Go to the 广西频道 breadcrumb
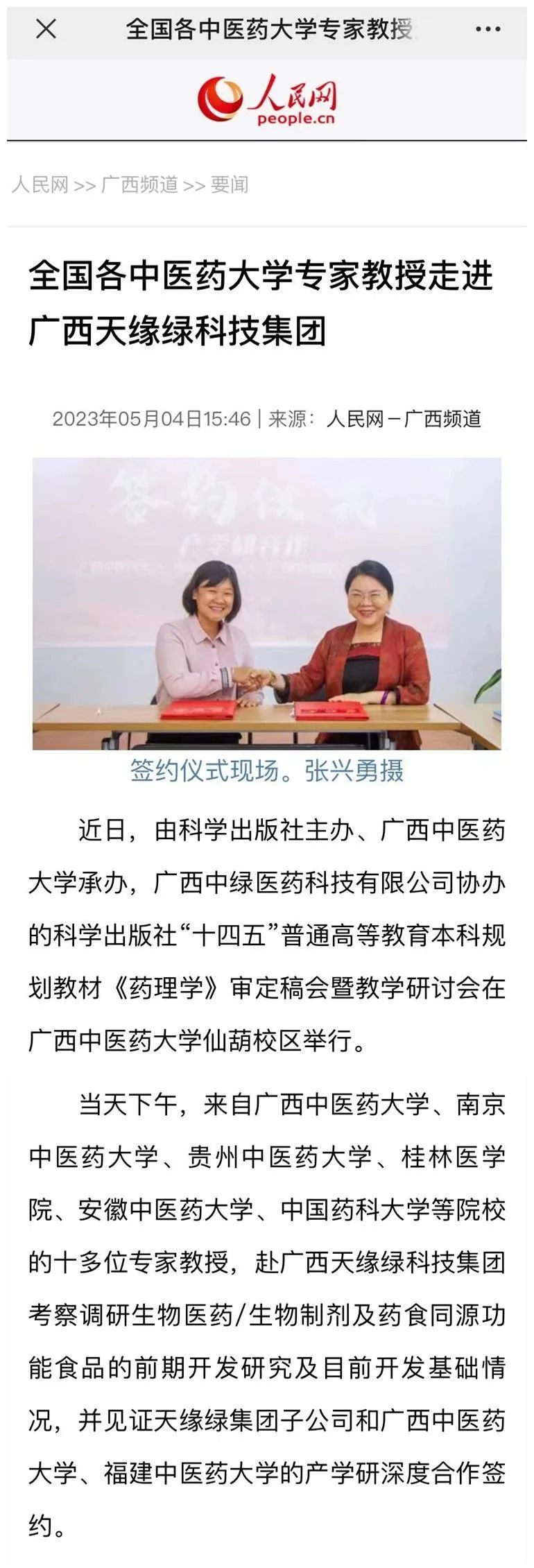This screenshot has height=1568, width=534. coord(139,185)
